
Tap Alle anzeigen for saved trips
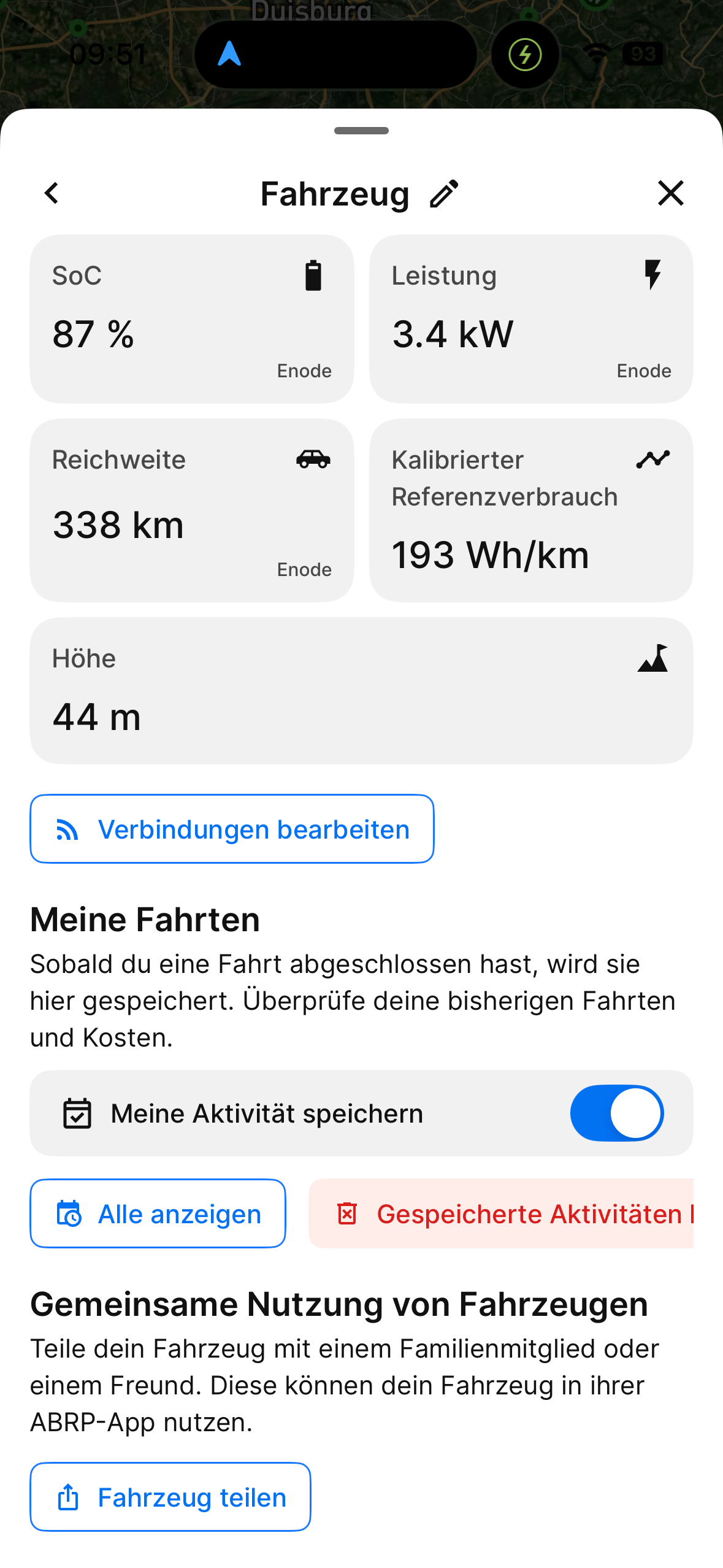[158, 1213]
